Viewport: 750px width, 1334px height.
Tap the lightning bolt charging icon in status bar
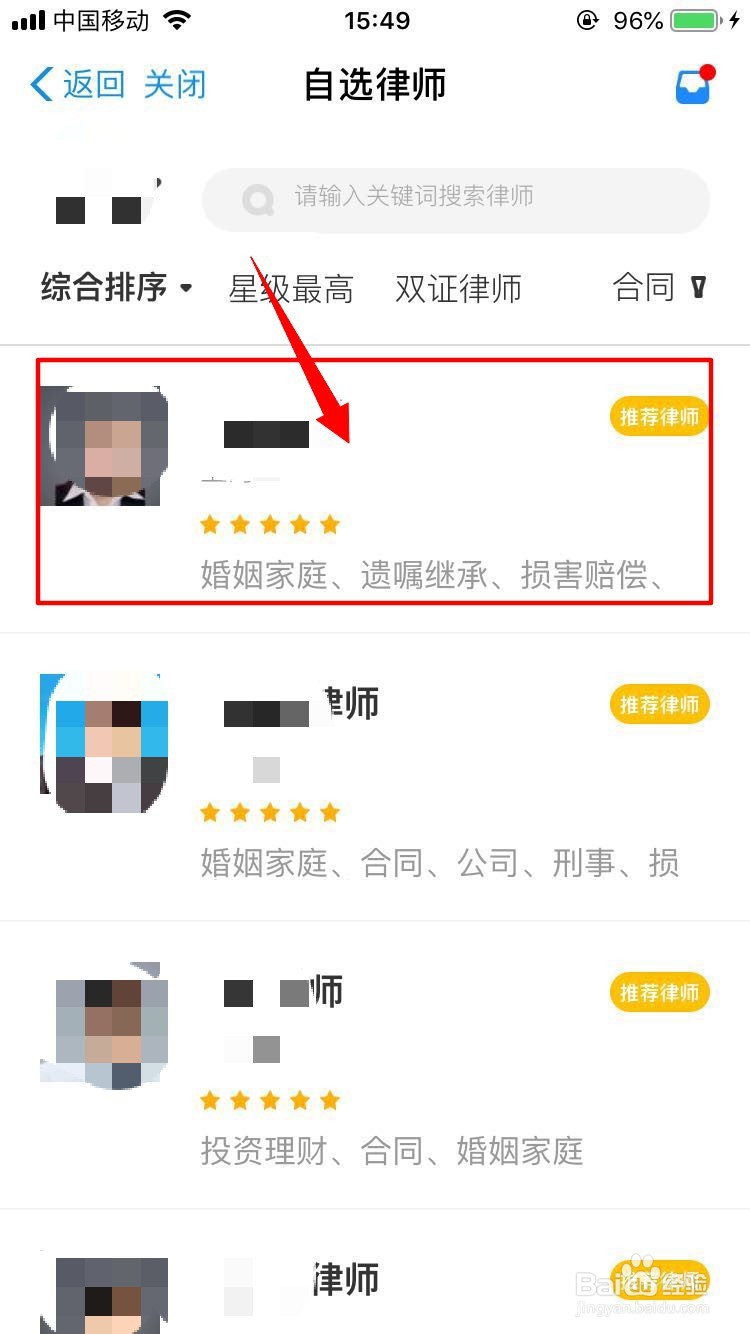coord(737,19)
